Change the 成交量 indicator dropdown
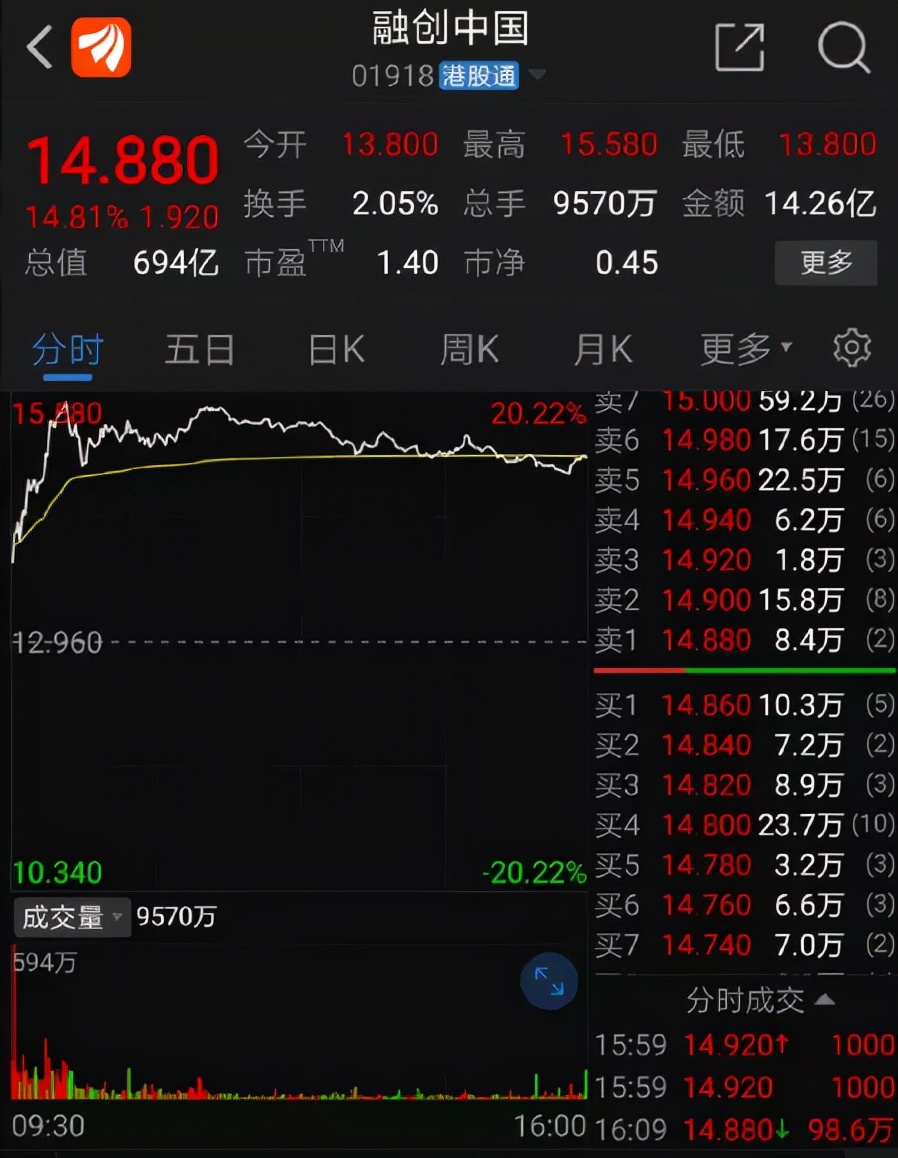Image resolution: width=898 pixels, height=1158 pixels. [x=72, y=917]
